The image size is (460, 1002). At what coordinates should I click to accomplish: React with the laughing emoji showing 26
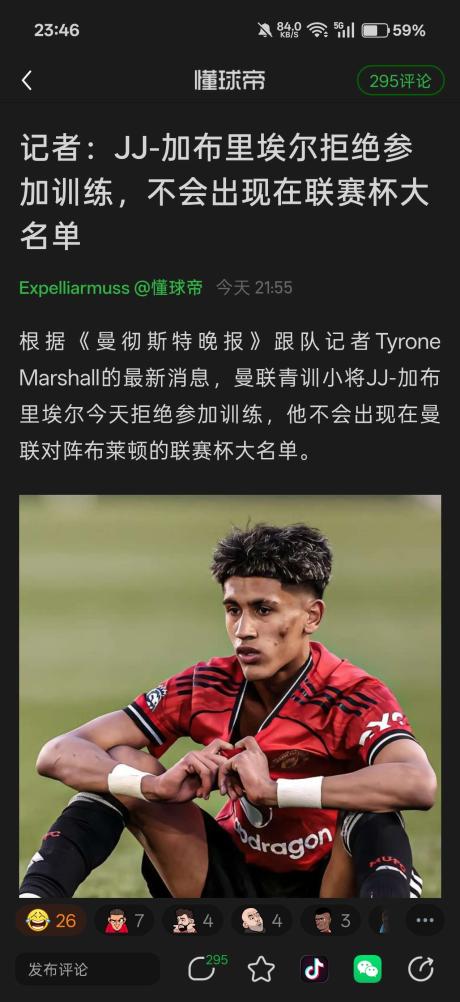pos(51,920)
